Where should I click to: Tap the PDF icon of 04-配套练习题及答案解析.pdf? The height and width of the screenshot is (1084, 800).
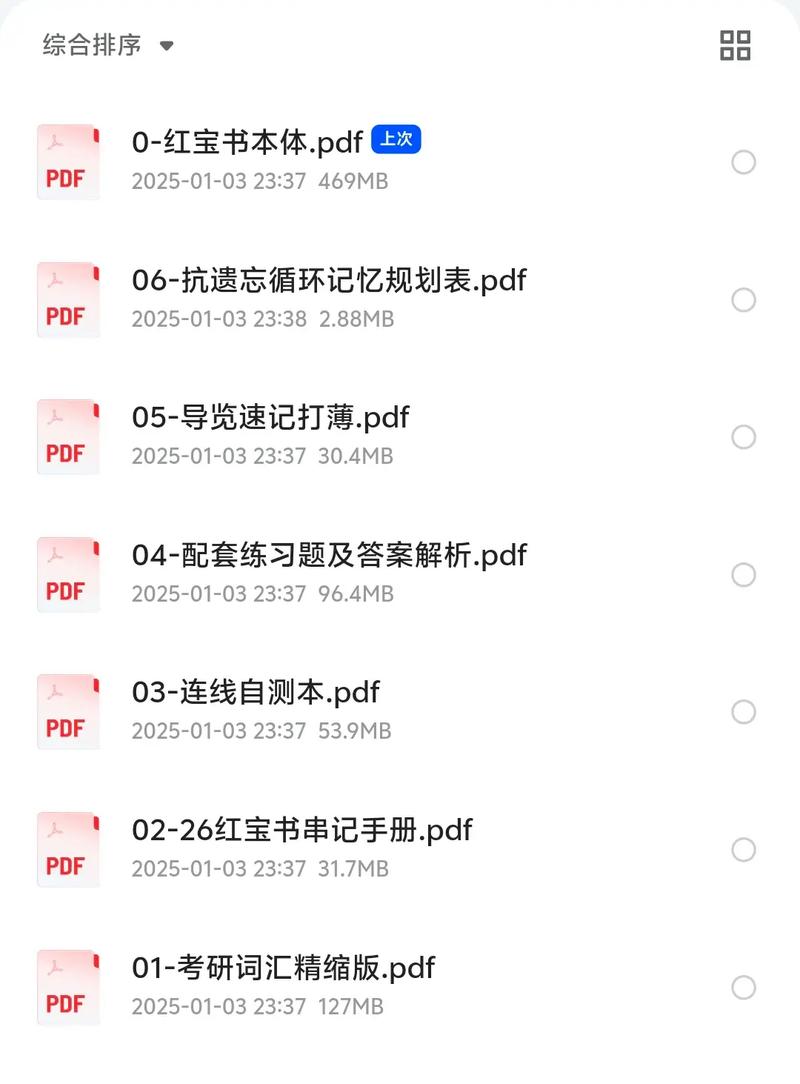pos(67,574)
